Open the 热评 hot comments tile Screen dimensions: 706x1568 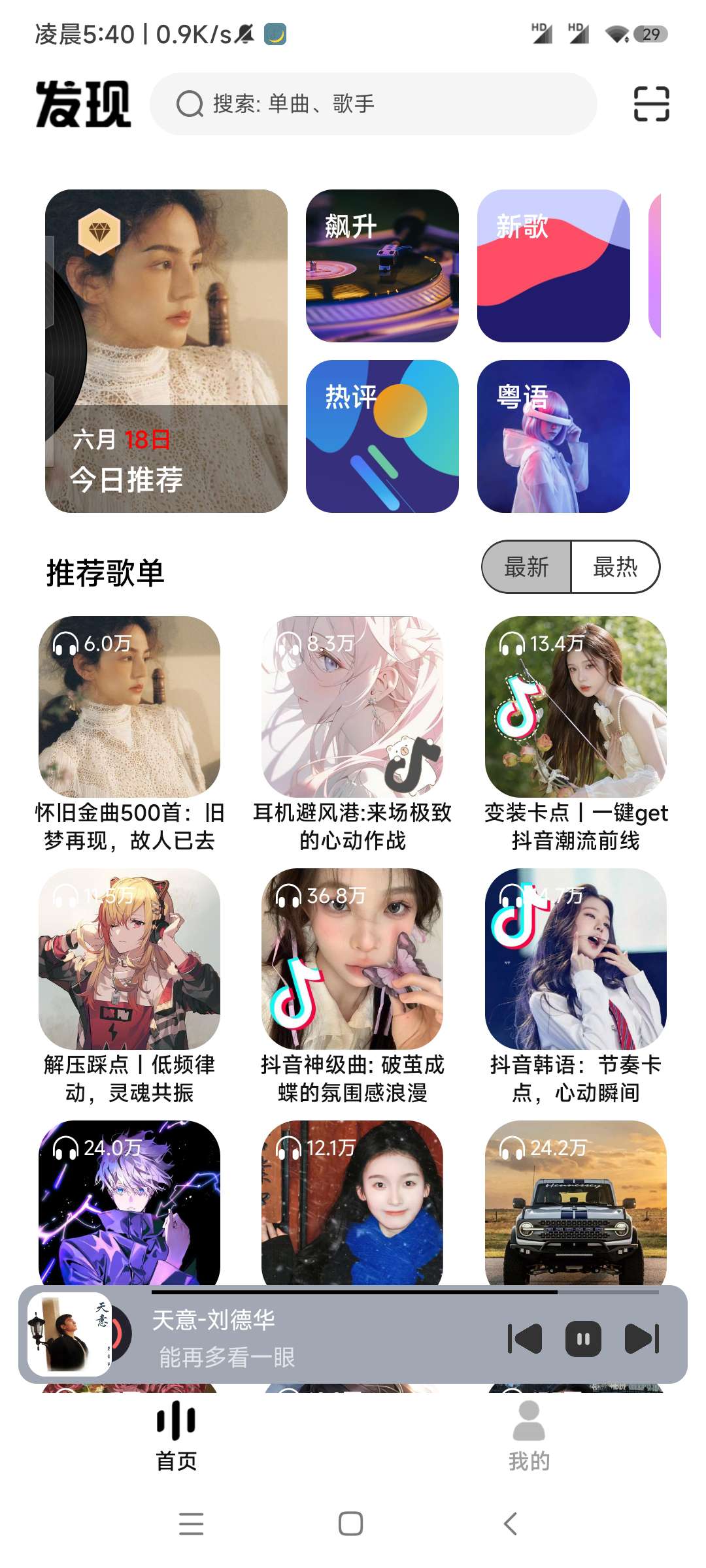point(382,436)
